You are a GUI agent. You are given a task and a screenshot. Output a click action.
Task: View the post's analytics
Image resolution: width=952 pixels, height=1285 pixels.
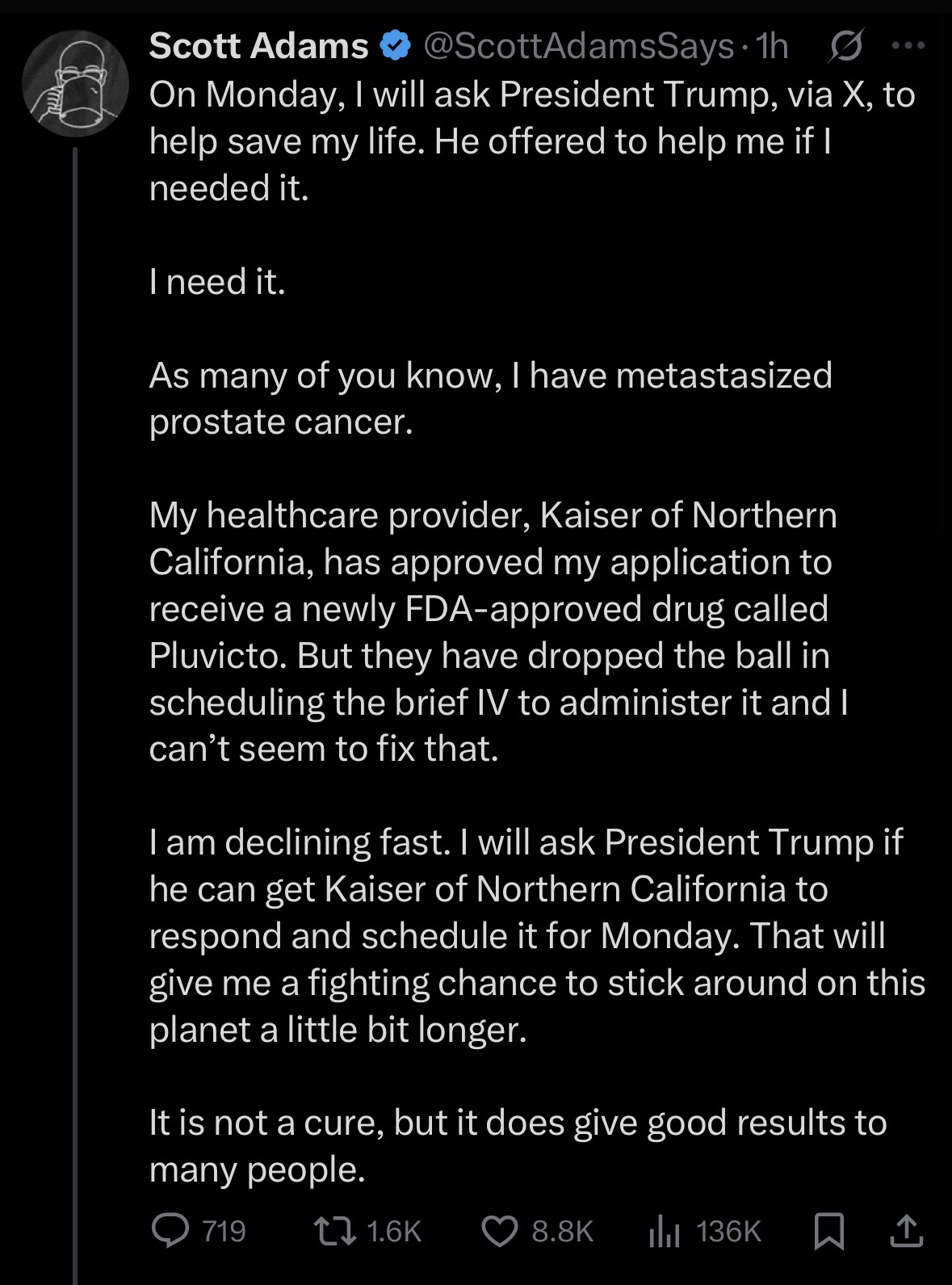click(x=665, y=1230)
